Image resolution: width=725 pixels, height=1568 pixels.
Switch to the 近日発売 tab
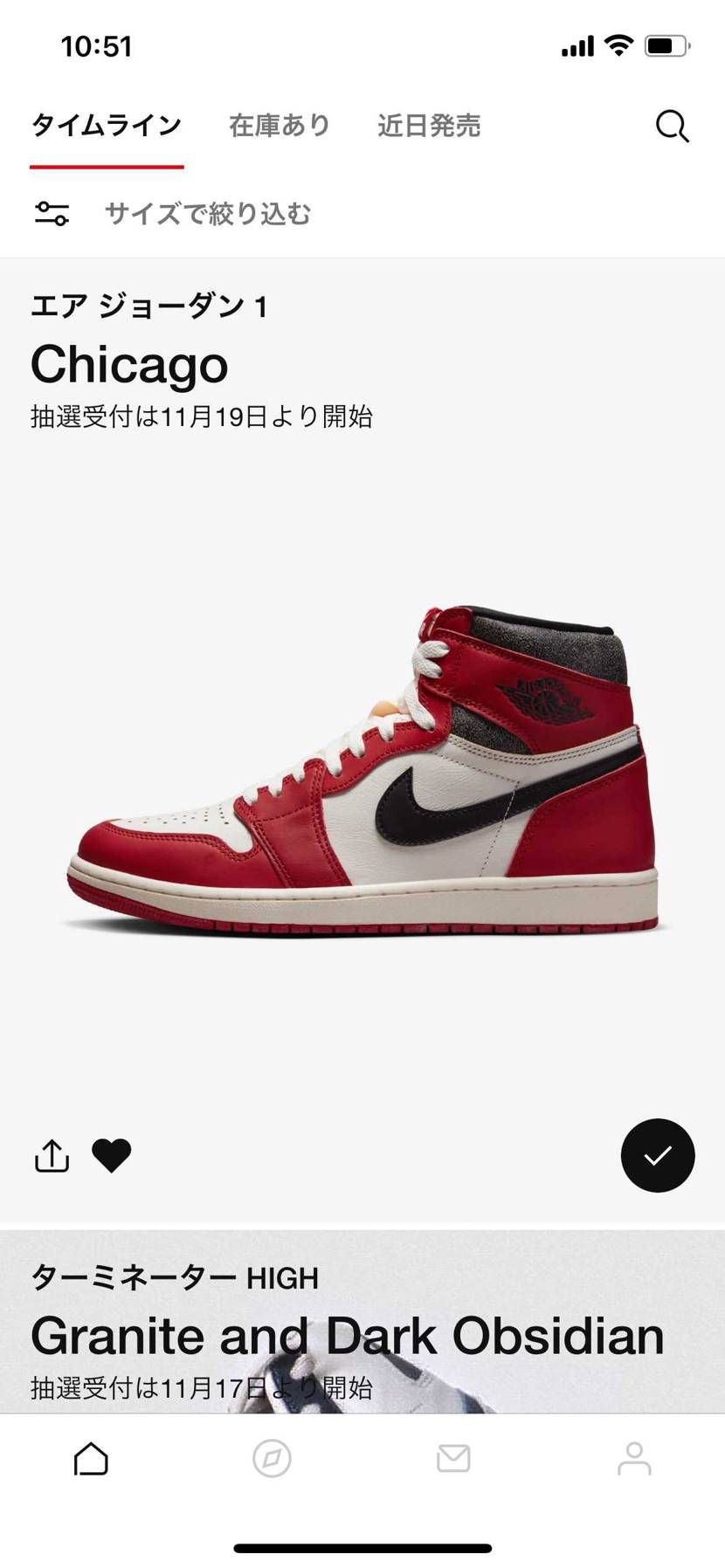coord(429,126)
